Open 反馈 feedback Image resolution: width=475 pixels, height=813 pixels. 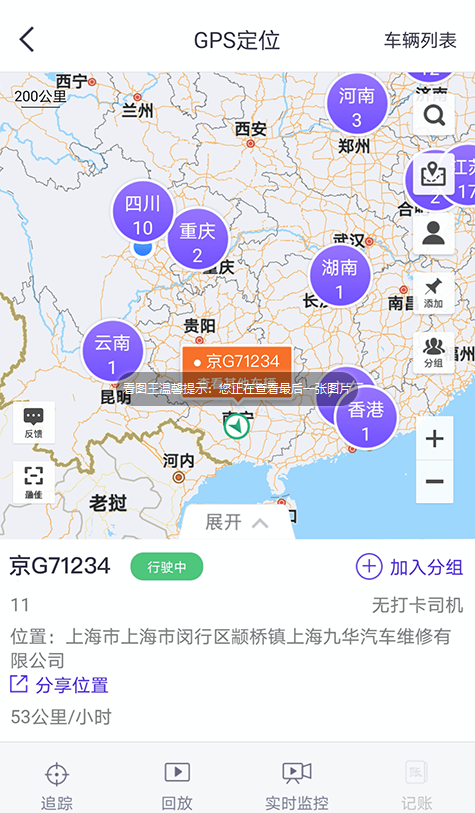pos(34,422)
